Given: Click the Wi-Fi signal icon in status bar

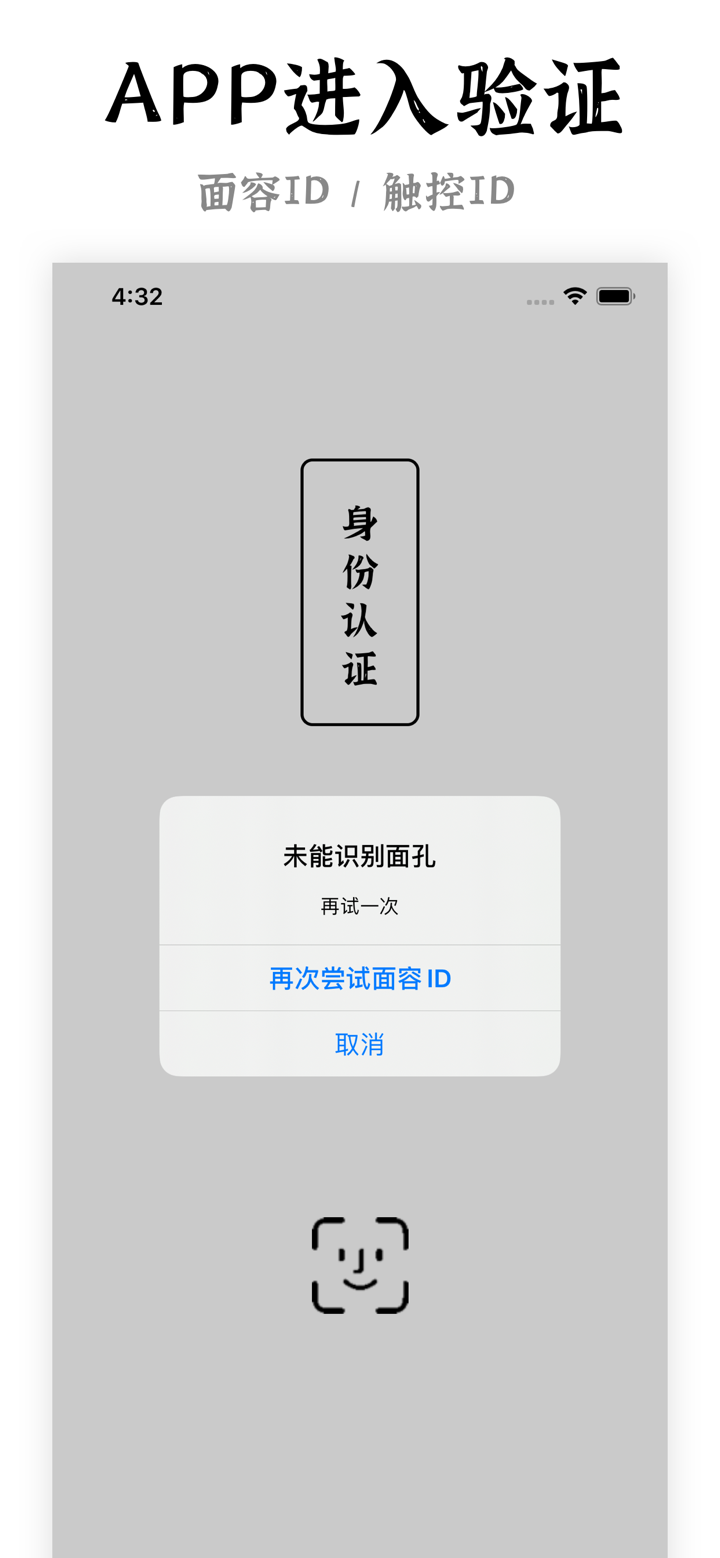Looking at the screenshot, I should [x=577, y=296].
